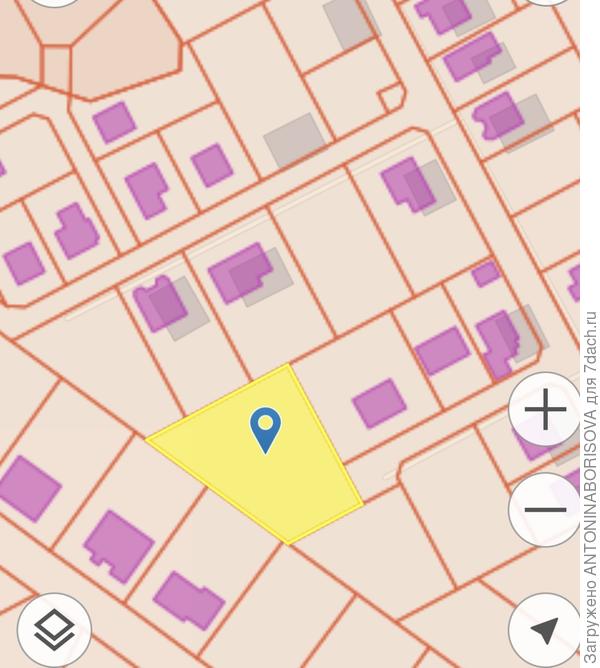600x668 pixels.
Task: Center map on my location arrow
Action: [x=544, y=630]
